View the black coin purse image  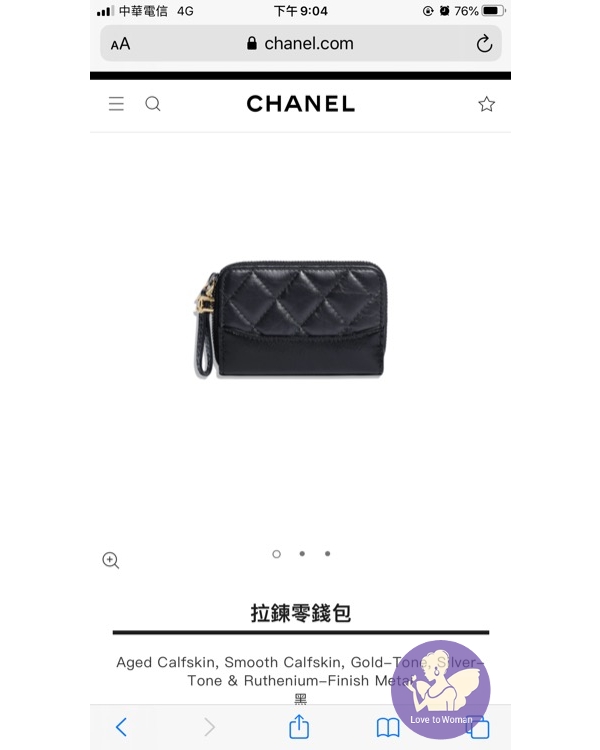coord(300,320)
